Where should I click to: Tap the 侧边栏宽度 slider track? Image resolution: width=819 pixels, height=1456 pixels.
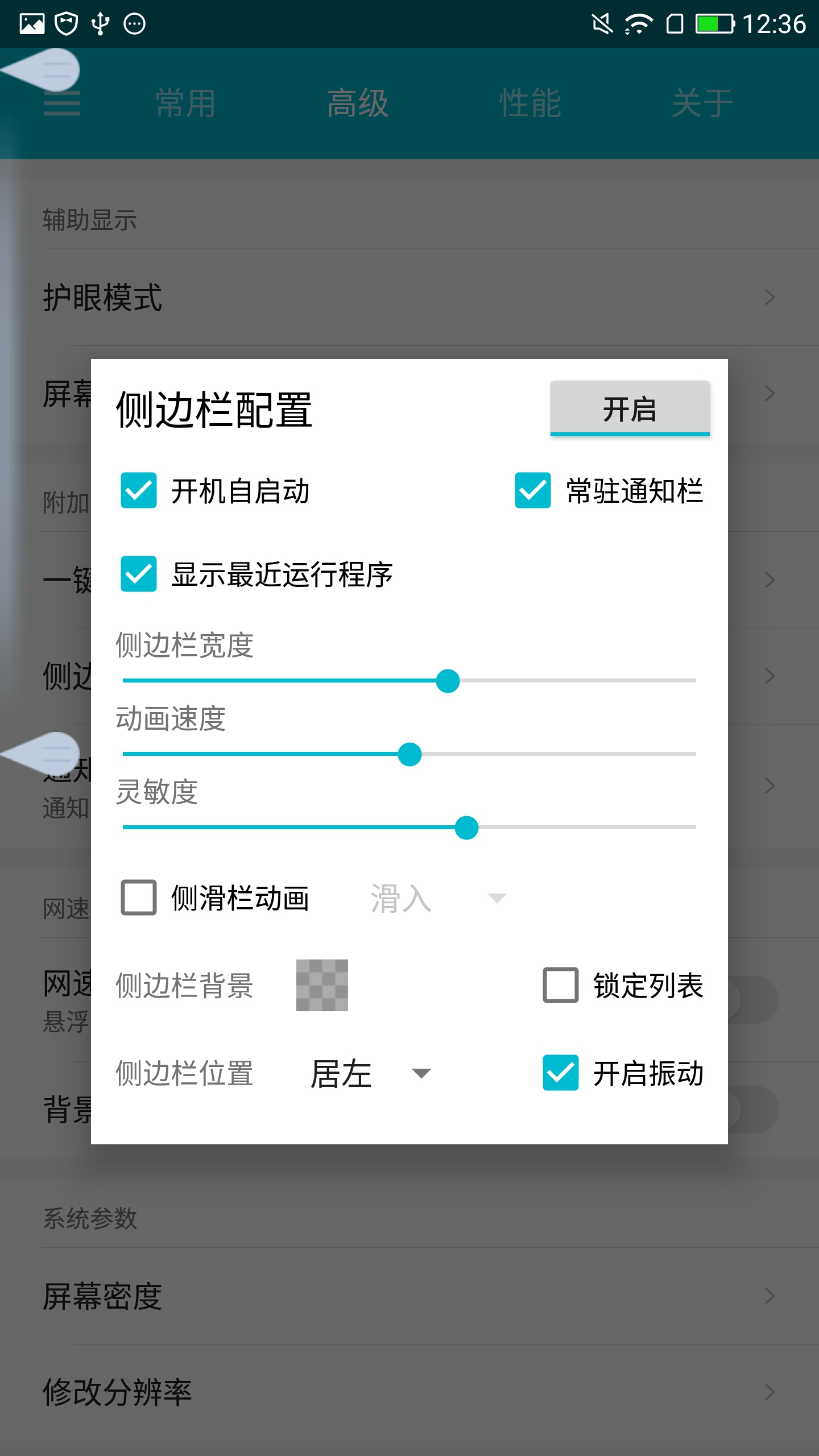[569, 680]
